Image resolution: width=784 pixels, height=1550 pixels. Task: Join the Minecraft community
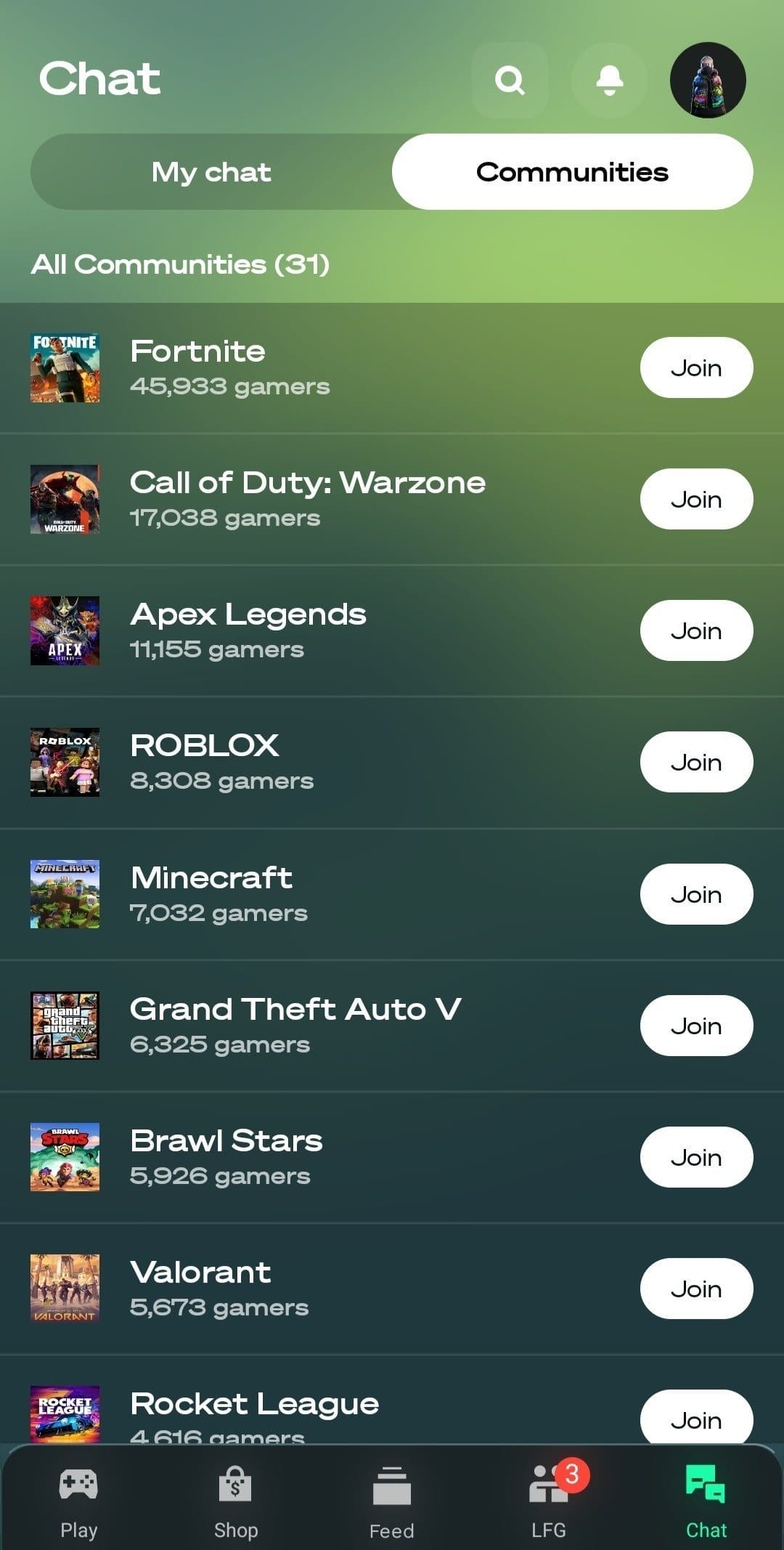[x=696, y=894]
